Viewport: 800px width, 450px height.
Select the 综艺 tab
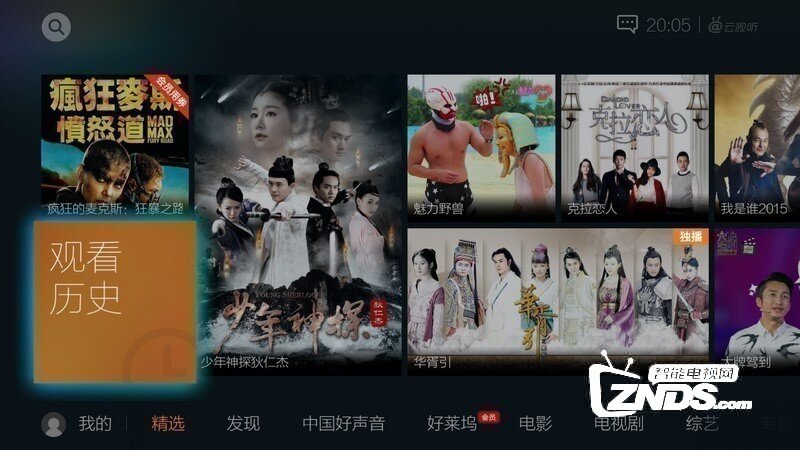point(699,424)
